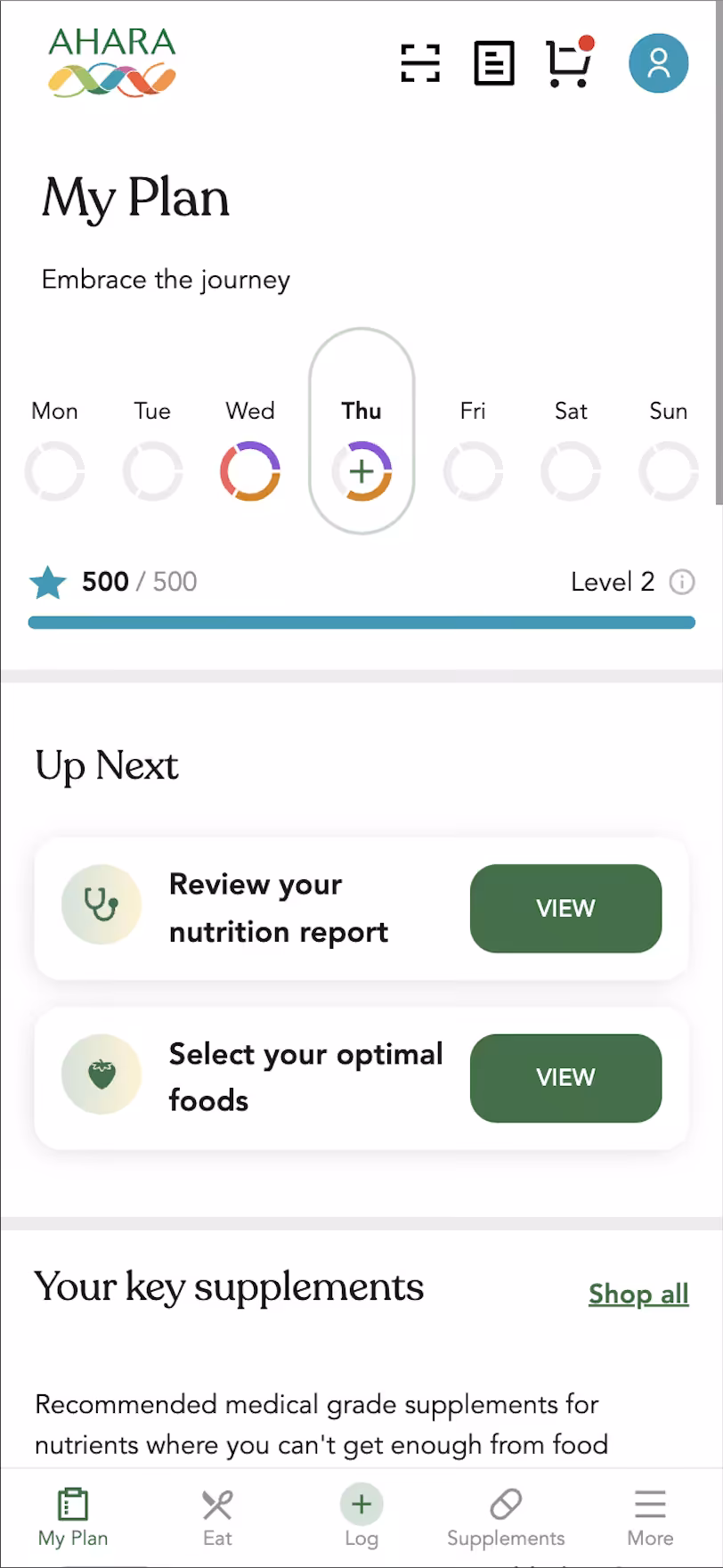Go to the Supplements tab

coord(506,1518)
